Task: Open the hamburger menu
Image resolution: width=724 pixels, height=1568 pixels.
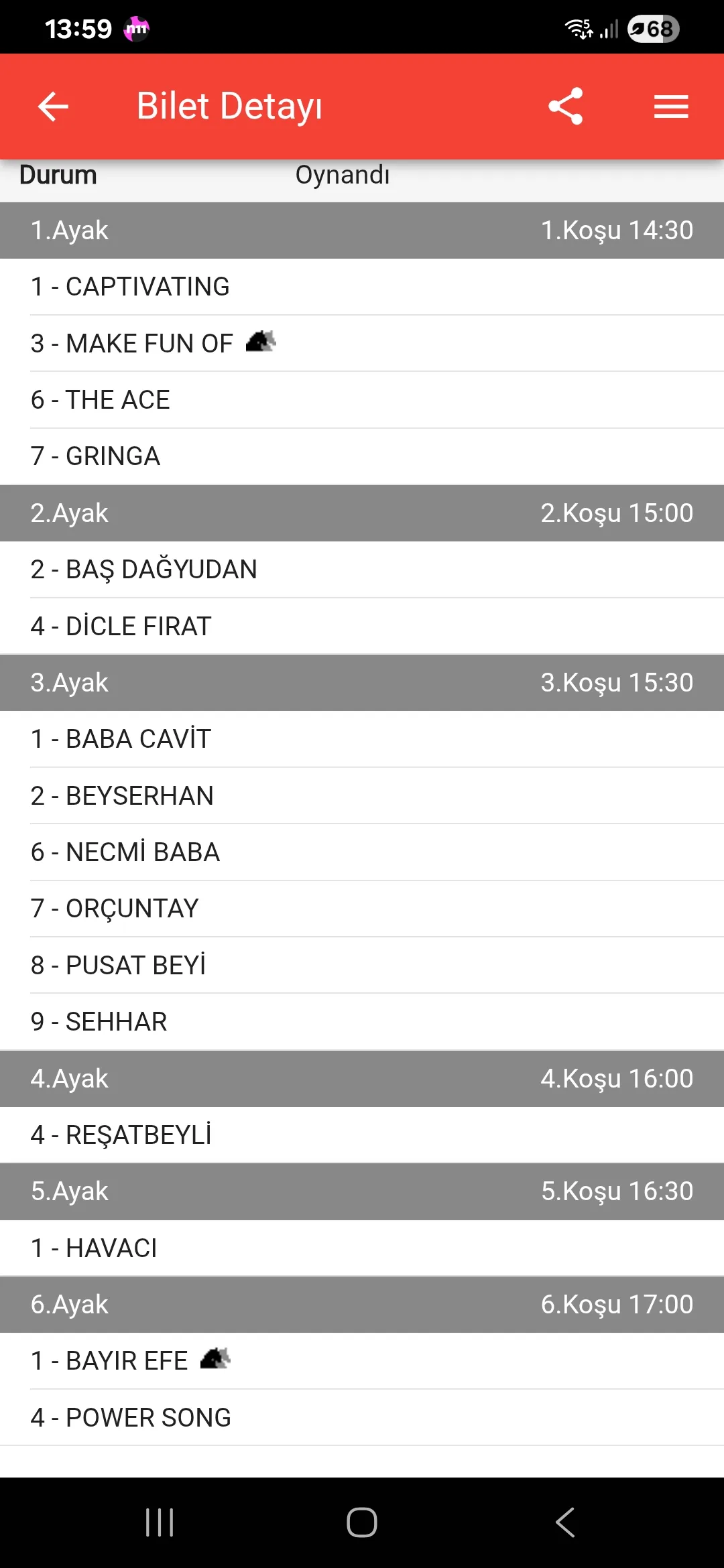Action: (x=670, y=107)
